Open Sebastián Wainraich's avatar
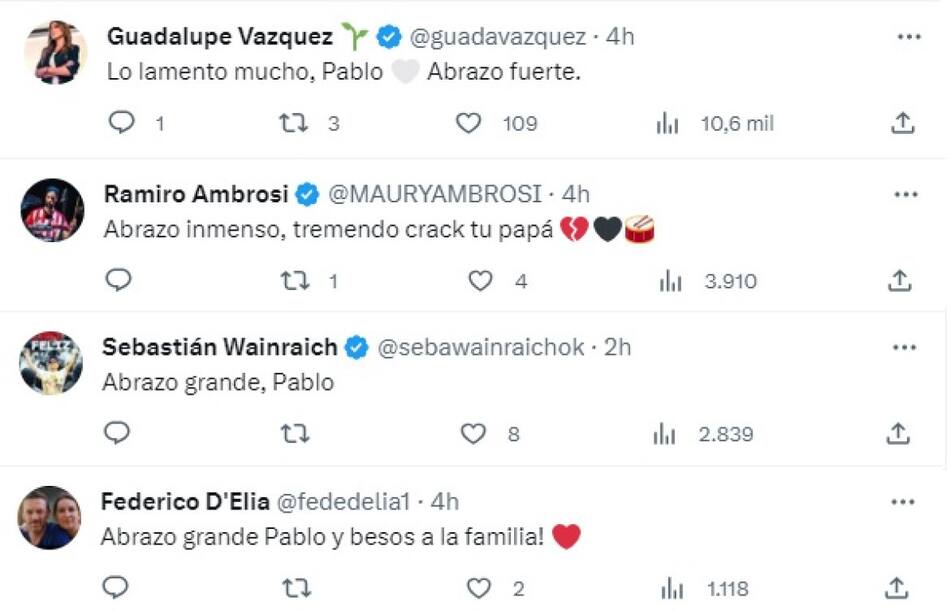 pyautogui.click(x=51, y=362)
